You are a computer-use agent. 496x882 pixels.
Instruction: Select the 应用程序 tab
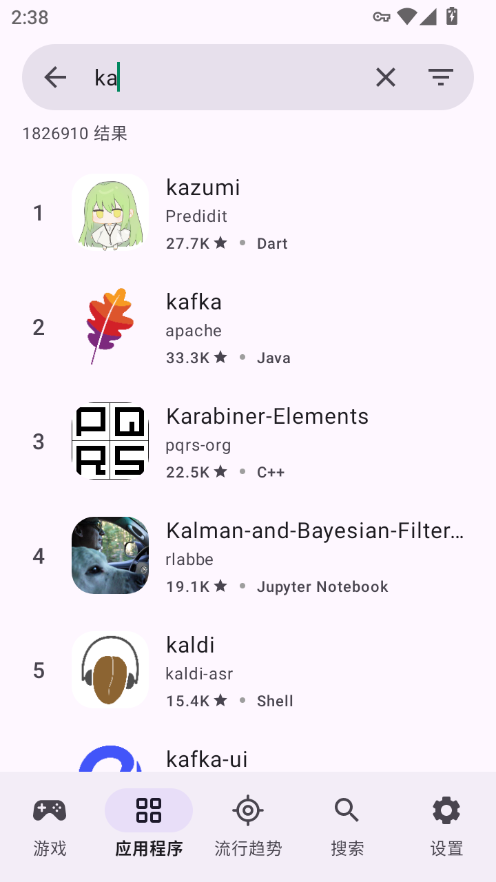pos(149,826)
